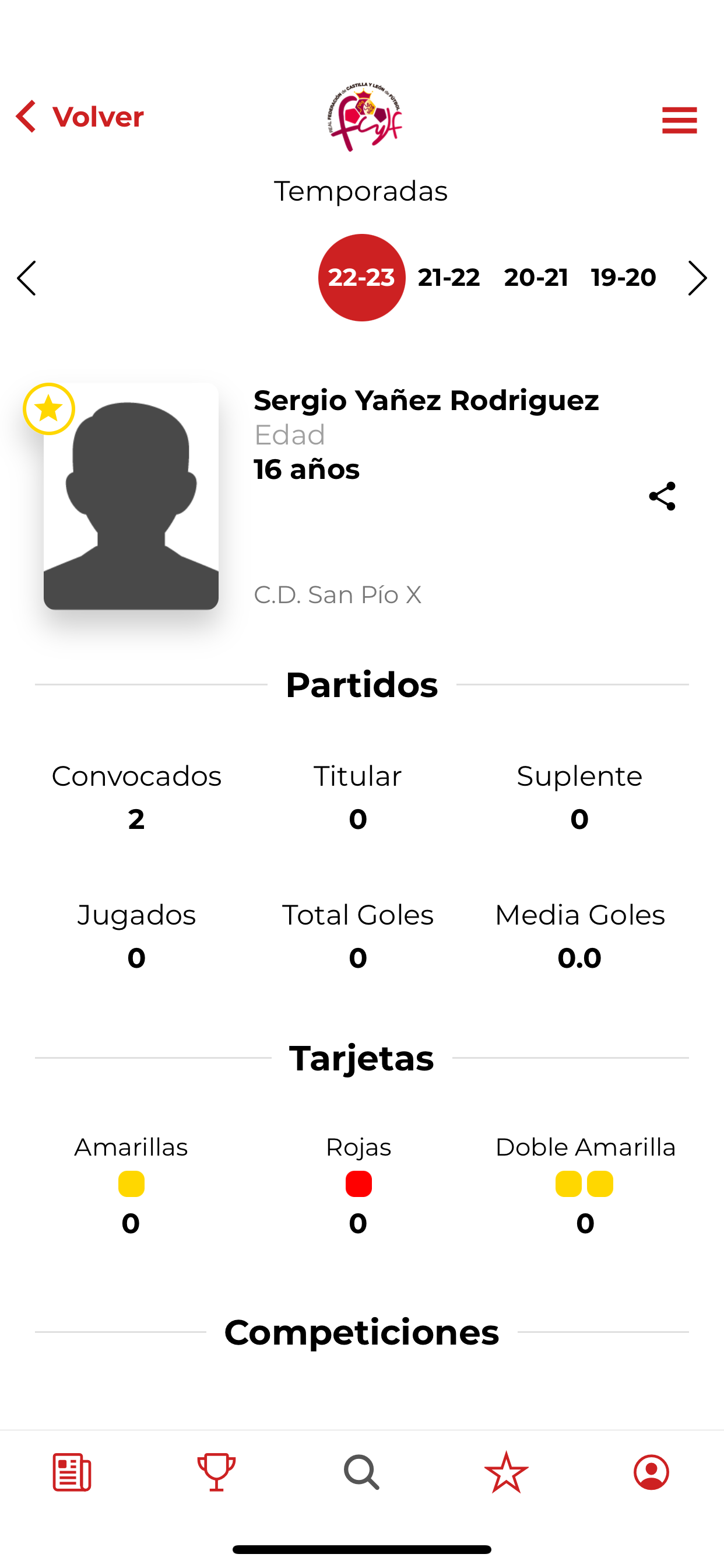
Task: Open the hamburger menu
Action: pyautogui.click(x=679, y=120)
